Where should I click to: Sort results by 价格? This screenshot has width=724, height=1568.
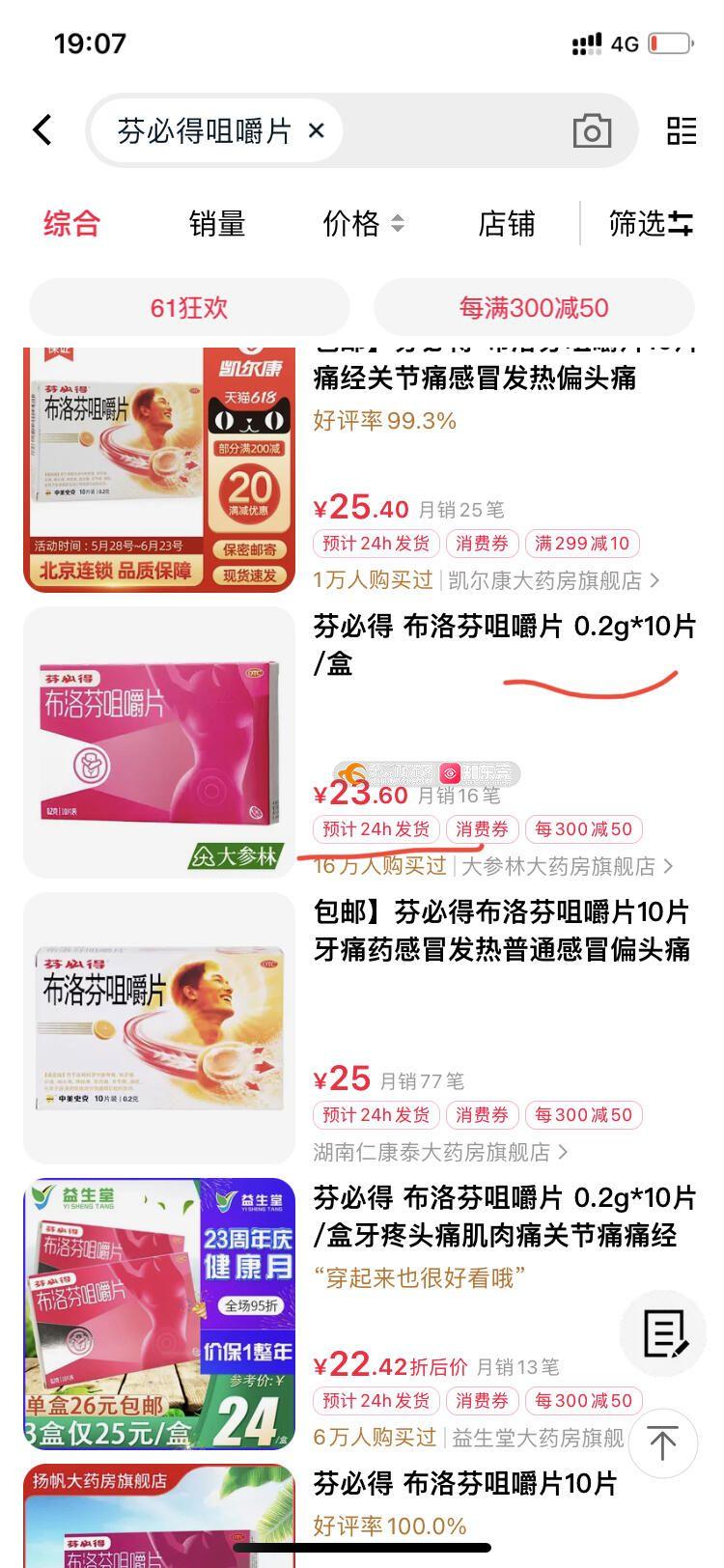[x=362, y=224]
